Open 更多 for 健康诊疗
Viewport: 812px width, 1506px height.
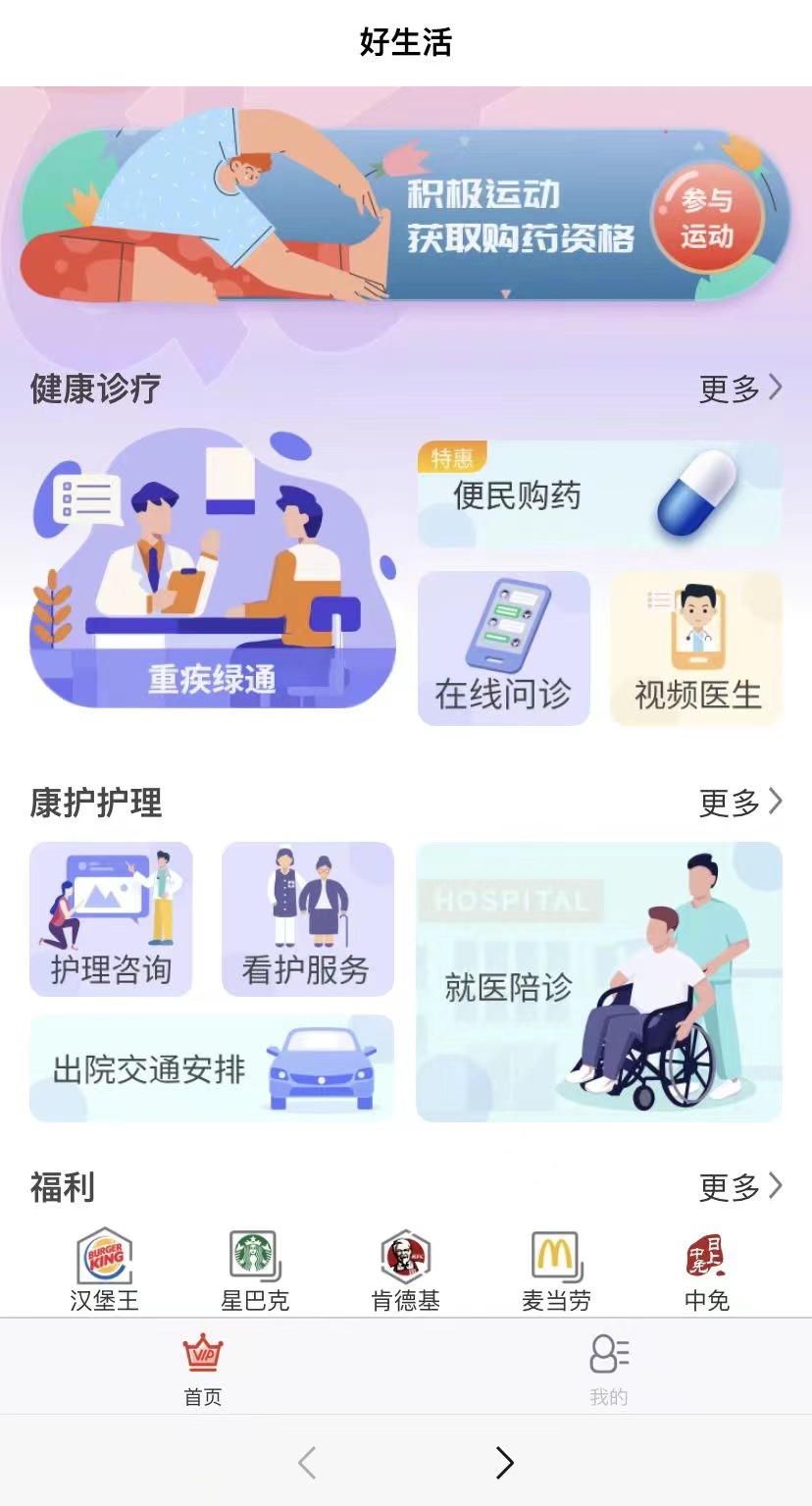(740, 389)
